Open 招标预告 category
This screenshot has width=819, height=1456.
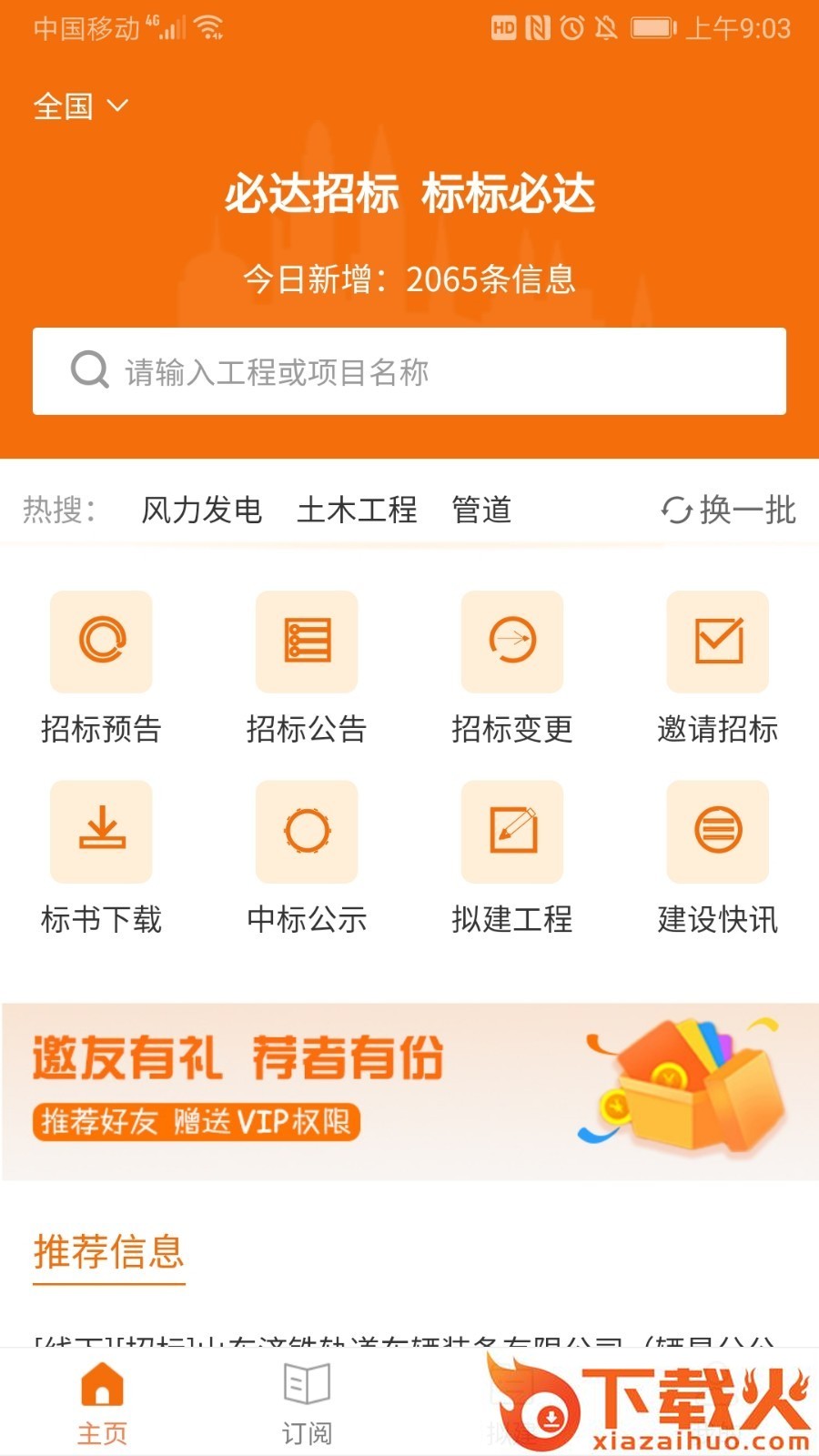101,666
